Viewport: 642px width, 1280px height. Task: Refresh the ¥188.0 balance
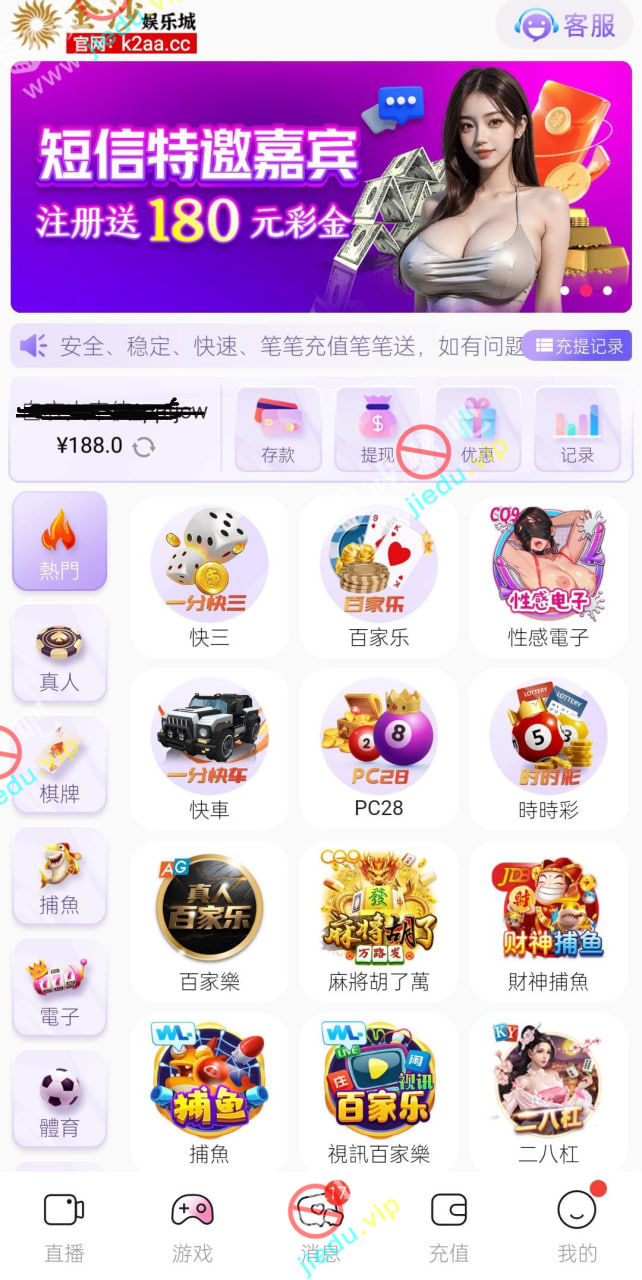click(x=144, y=447)
